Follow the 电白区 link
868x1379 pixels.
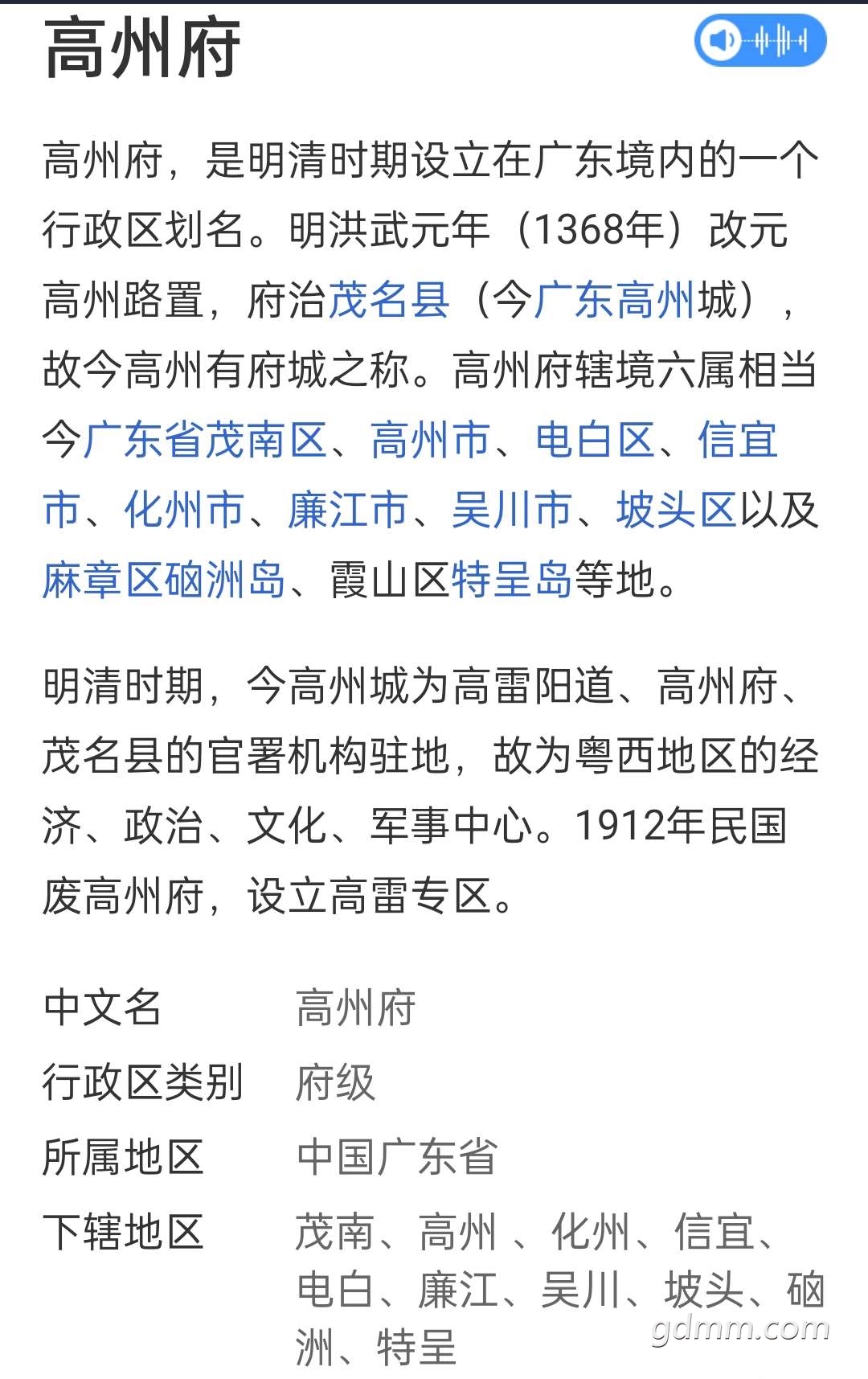point(595,441)
